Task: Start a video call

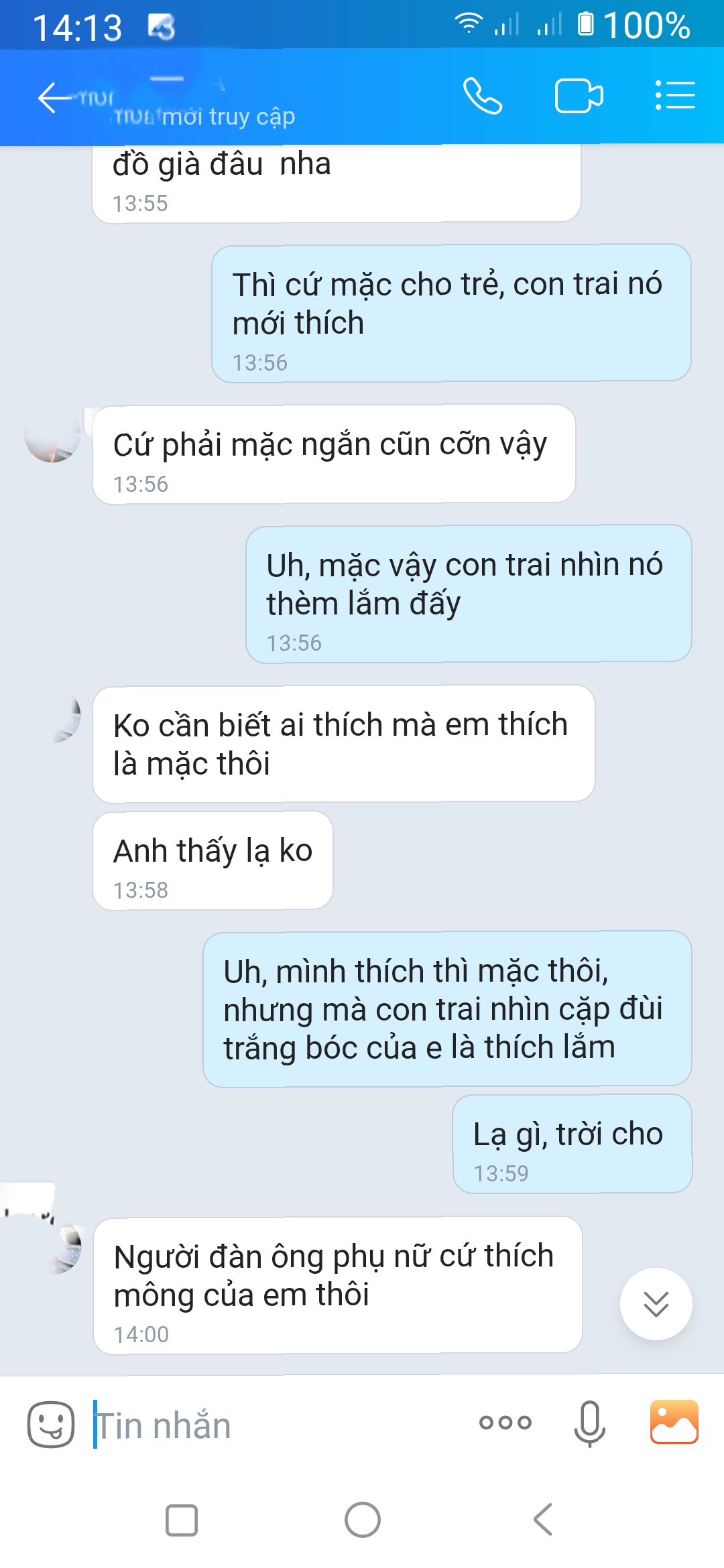Action: point(579,96)
